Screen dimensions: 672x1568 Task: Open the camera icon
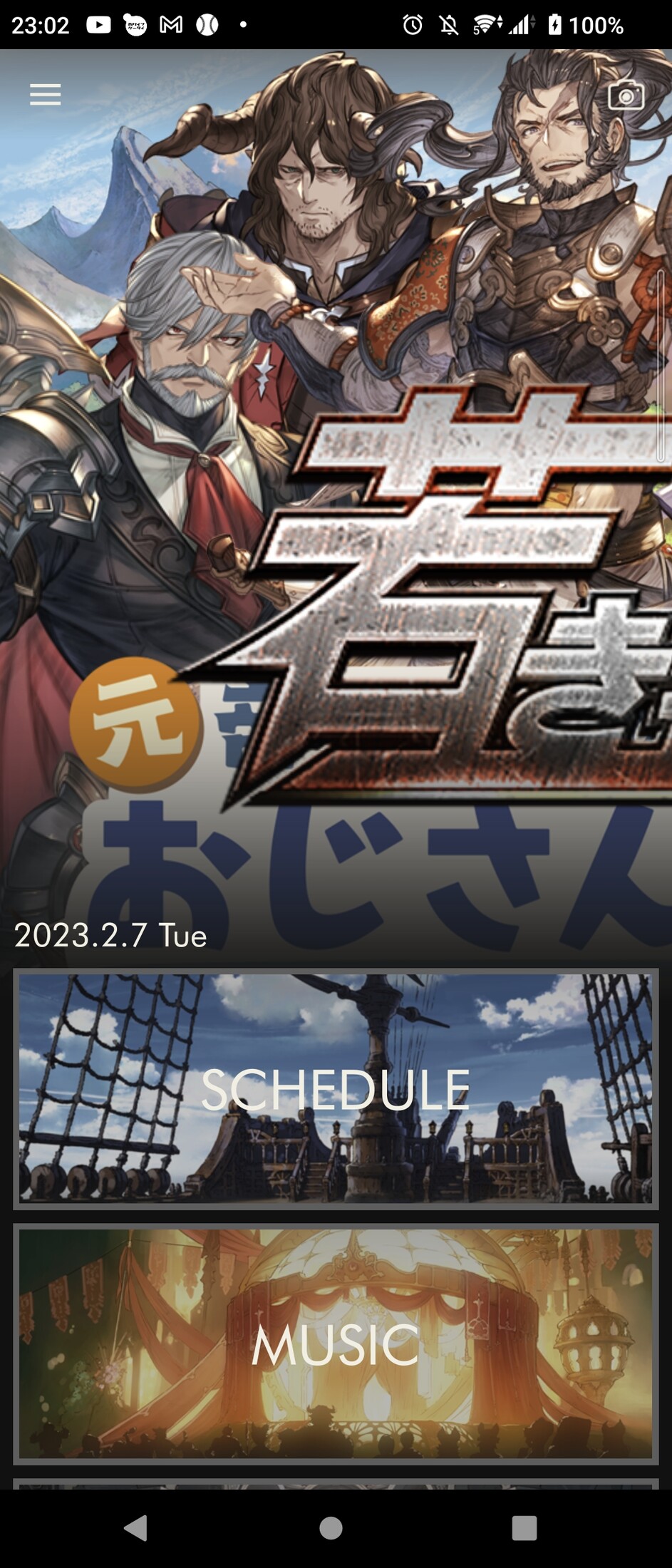tap(626, 96)
